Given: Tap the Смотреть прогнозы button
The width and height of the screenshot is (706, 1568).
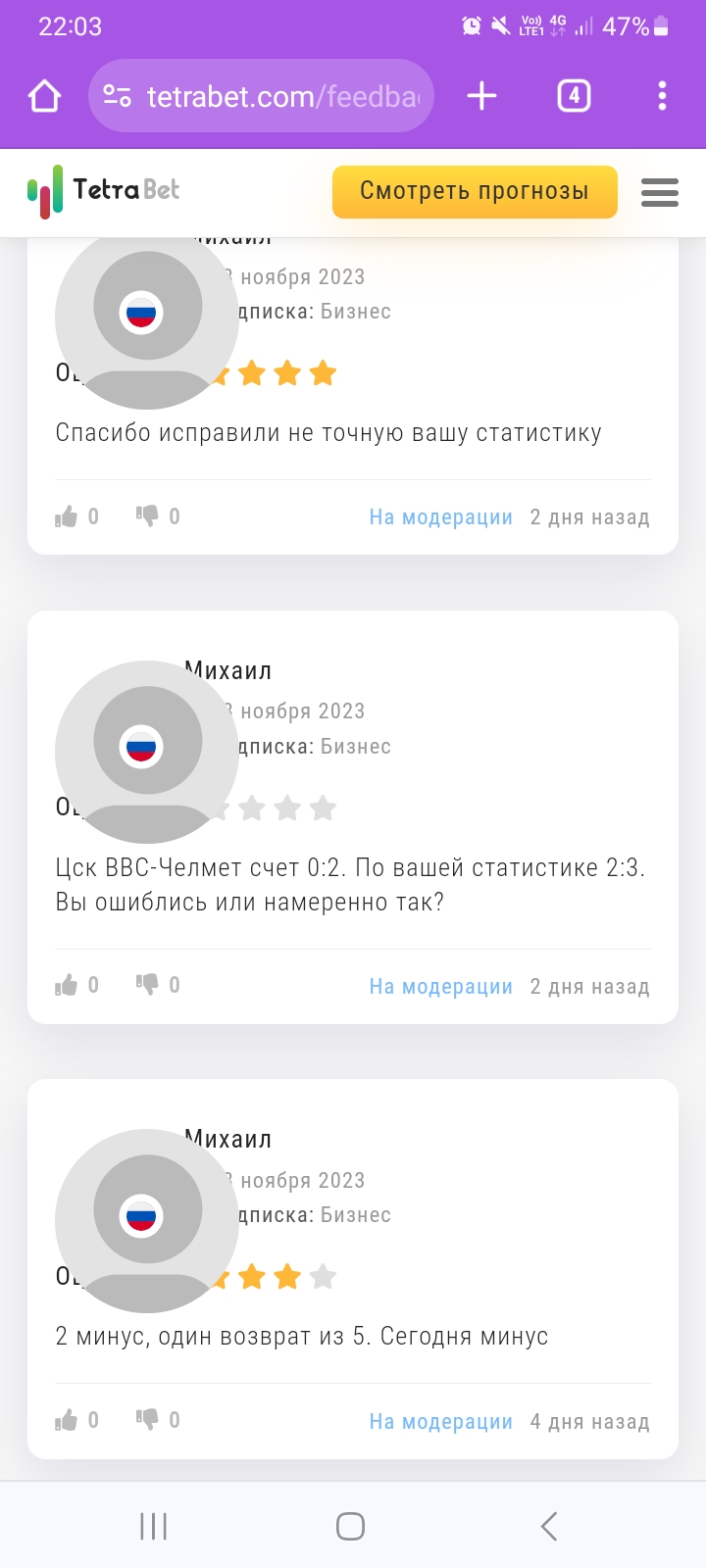Looking at the screenshot, I should tap(475, 191).
